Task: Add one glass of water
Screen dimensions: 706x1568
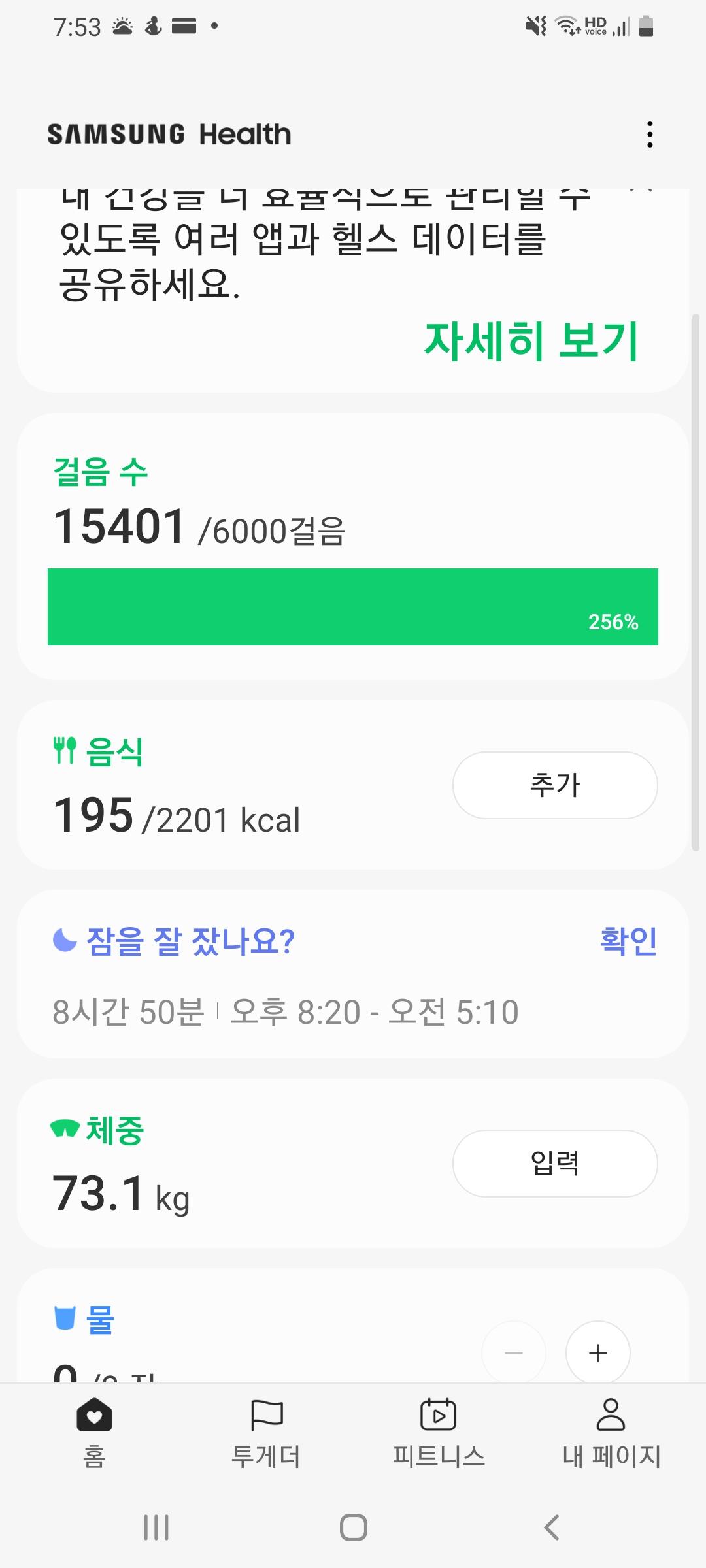Action: click(x=597, y=1353)
